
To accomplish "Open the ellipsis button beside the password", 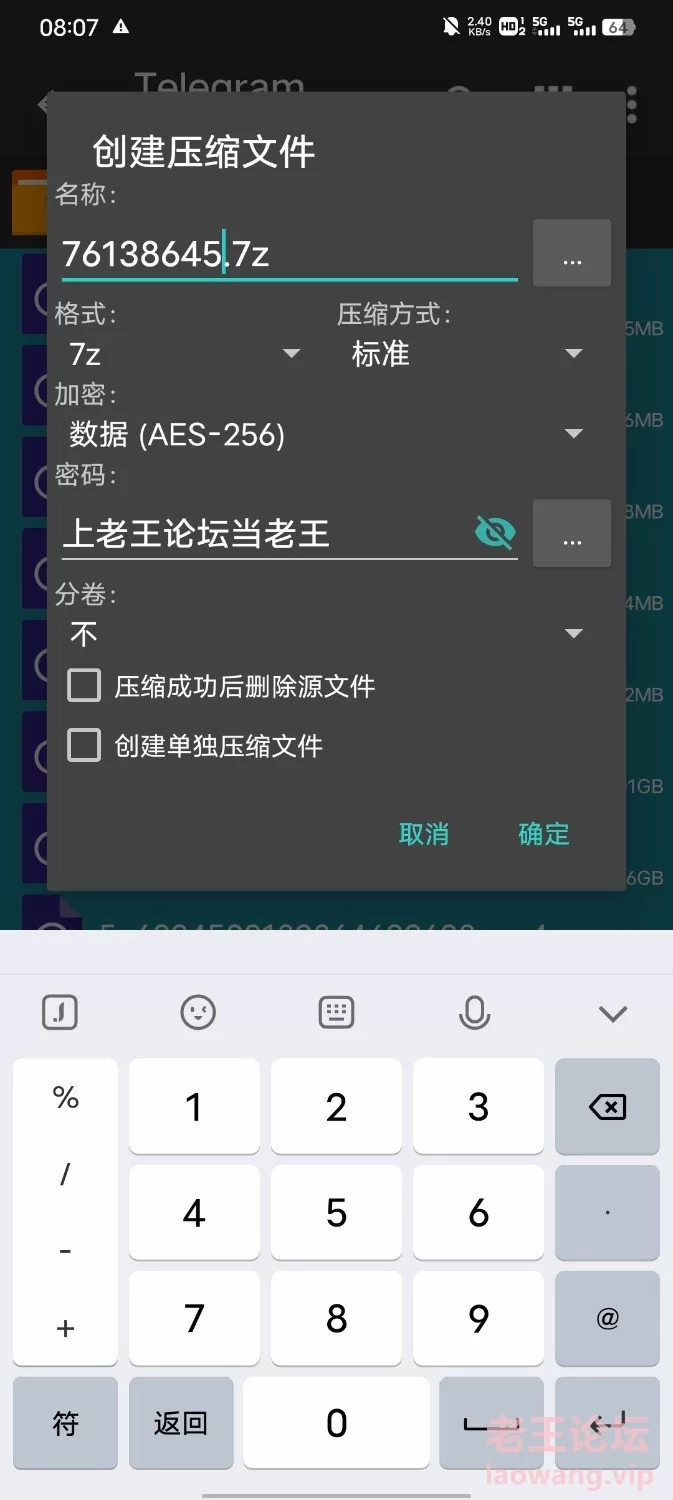I will point(572,533).
